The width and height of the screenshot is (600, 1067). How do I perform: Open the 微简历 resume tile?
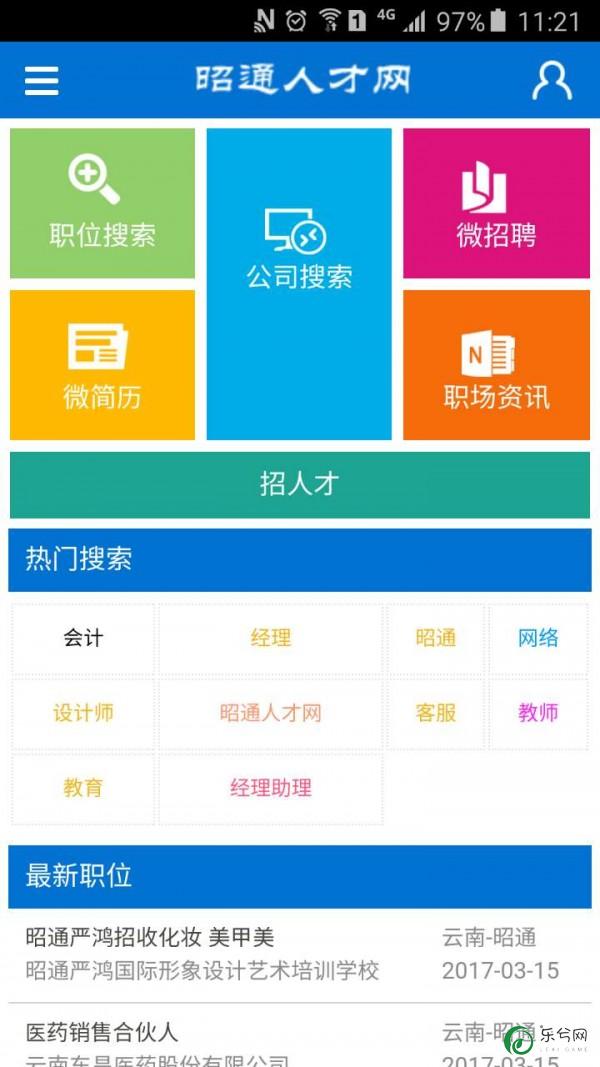(x=102, y=365)
